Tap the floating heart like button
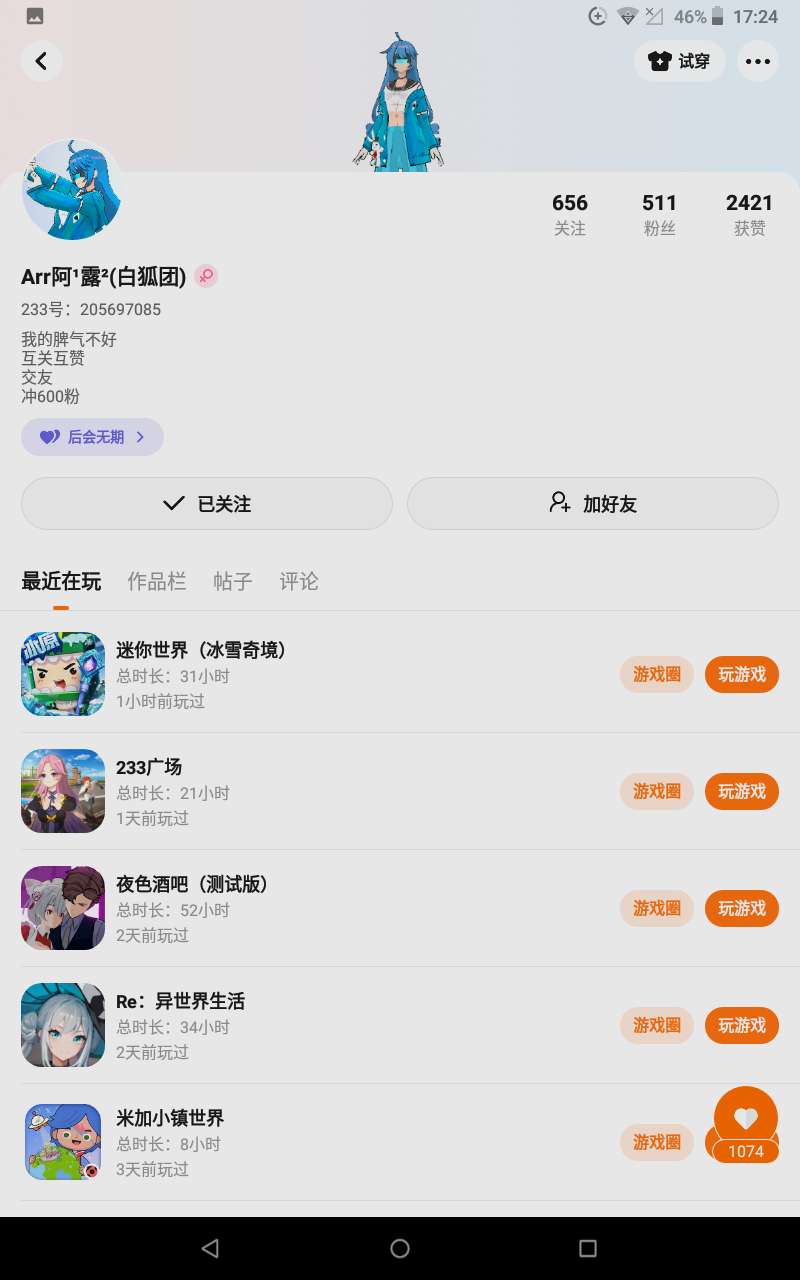The width and height of the screenshot is (800, 1280). click(746, 1118)
